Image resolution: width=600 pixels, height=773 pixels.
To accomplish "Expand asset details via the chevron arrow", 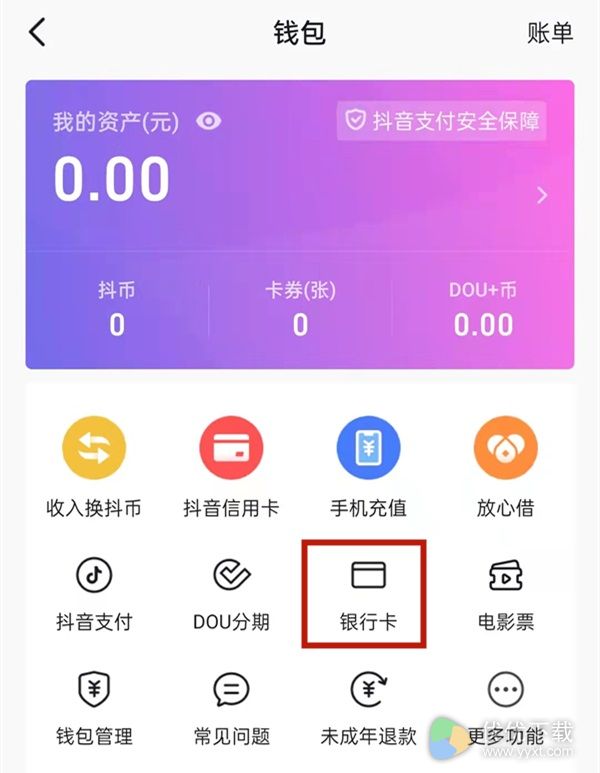I will 542,196.
